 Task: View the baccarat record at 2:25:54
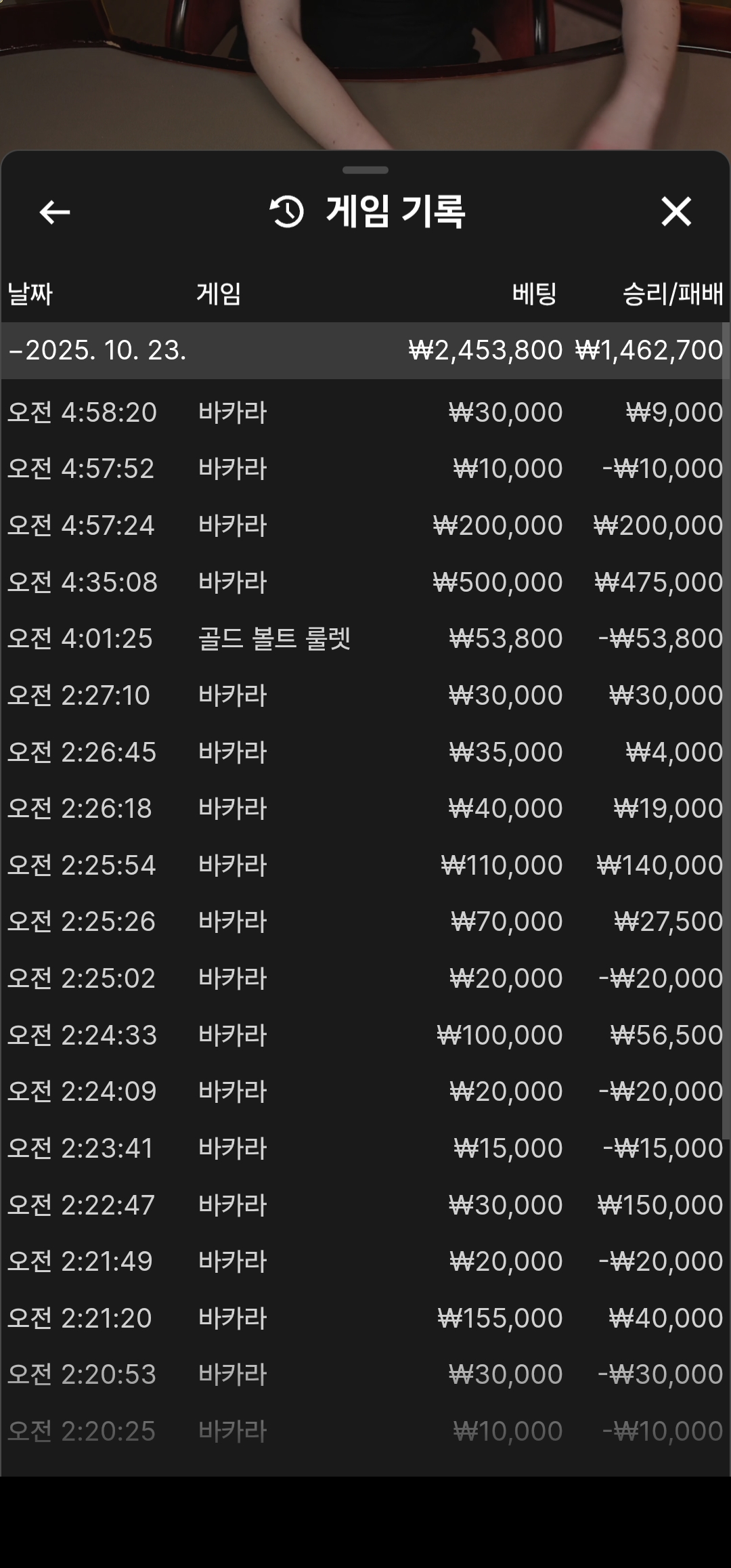[x=365, y=865]
